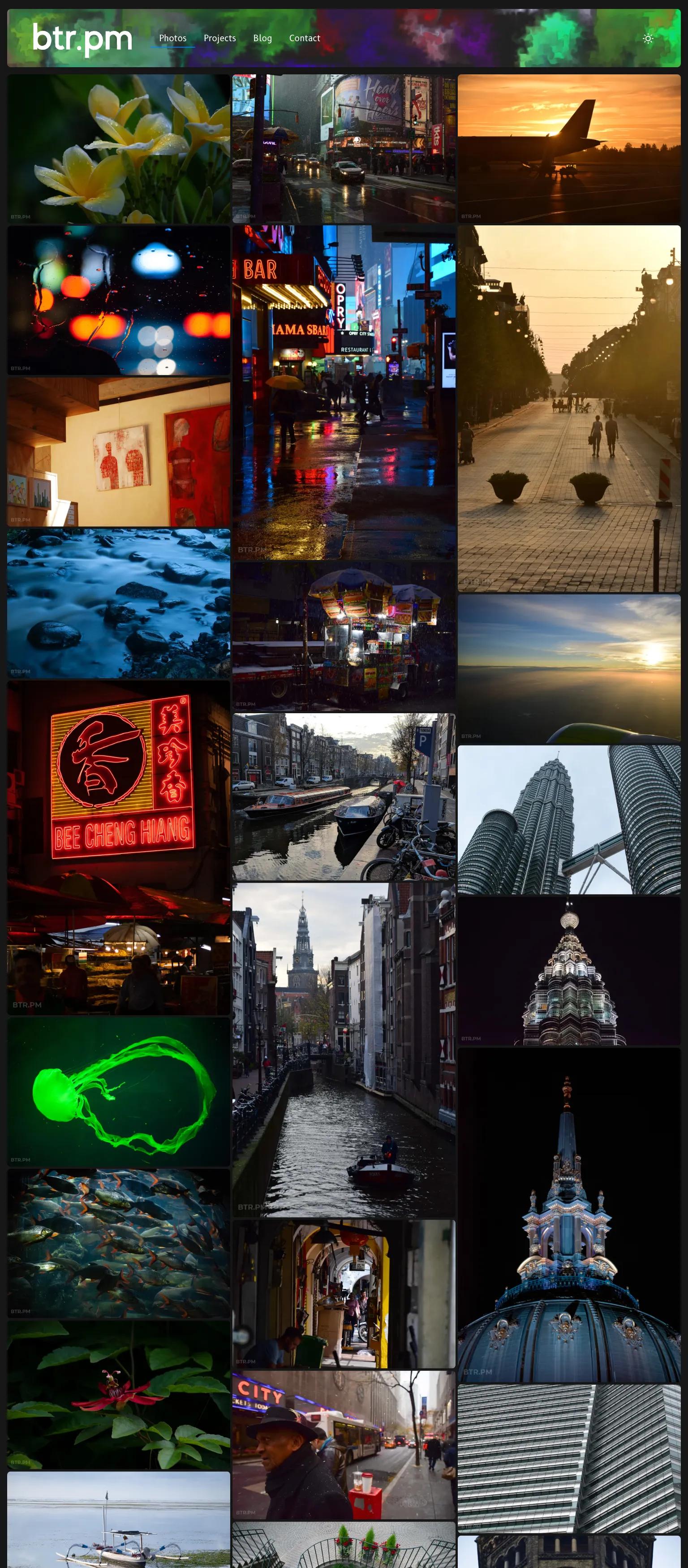Viewport: 688px width, 1568px height.
Task: View the school of fish photo
Action: 119,1242
